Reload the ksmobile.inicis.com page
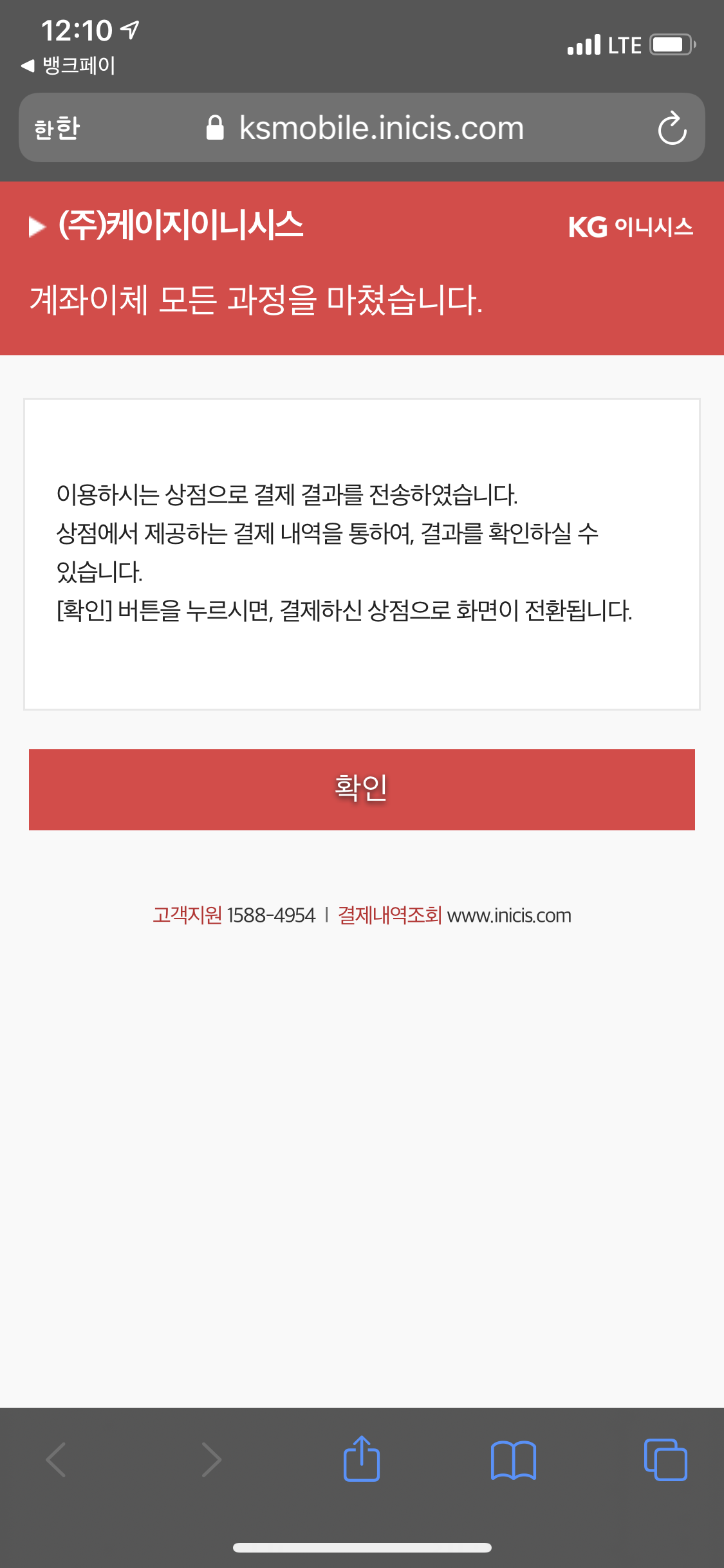 click(x=672, y=128)
